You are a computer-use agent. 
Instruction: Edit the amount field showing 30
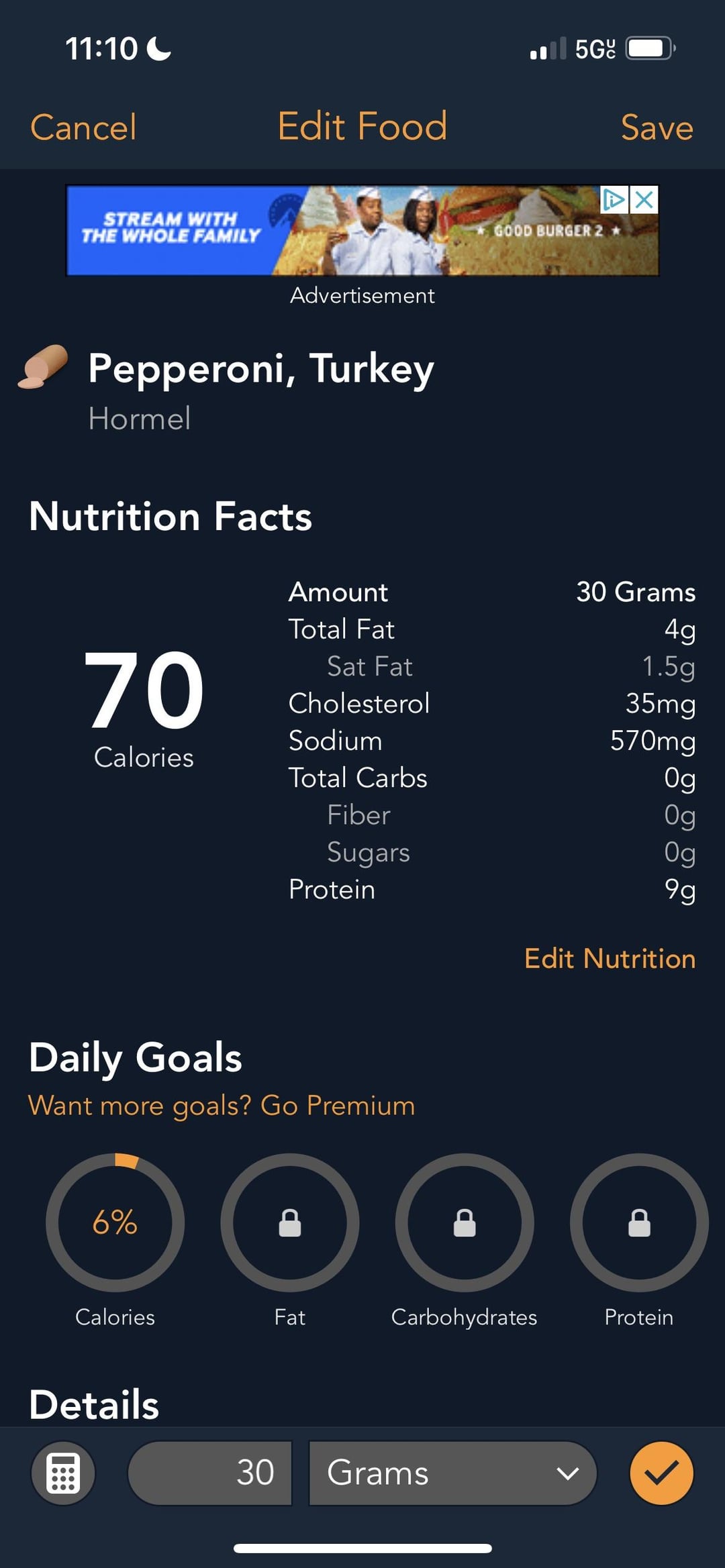(210, 1473)
